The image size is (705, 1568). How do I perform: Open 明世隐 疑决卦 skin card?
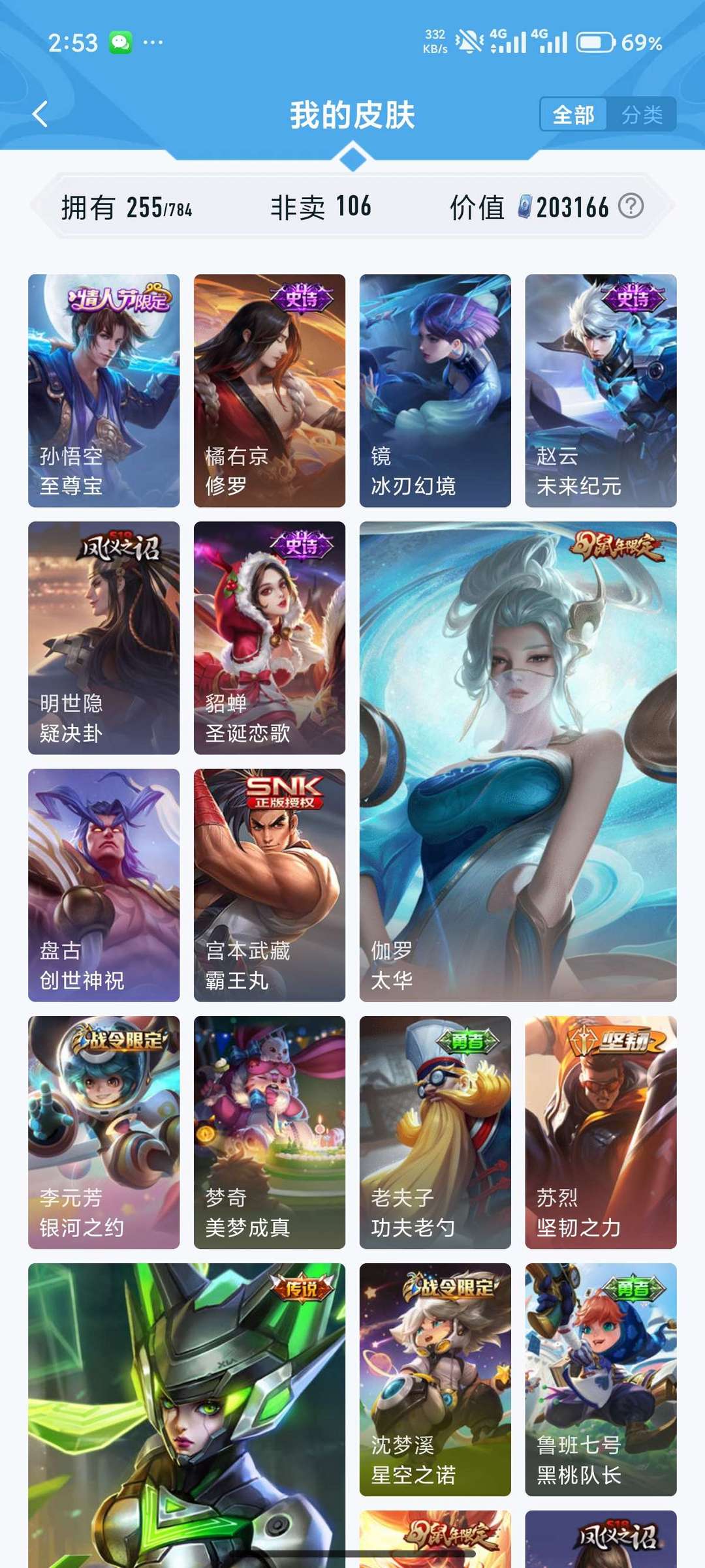(x=104, y=638)
